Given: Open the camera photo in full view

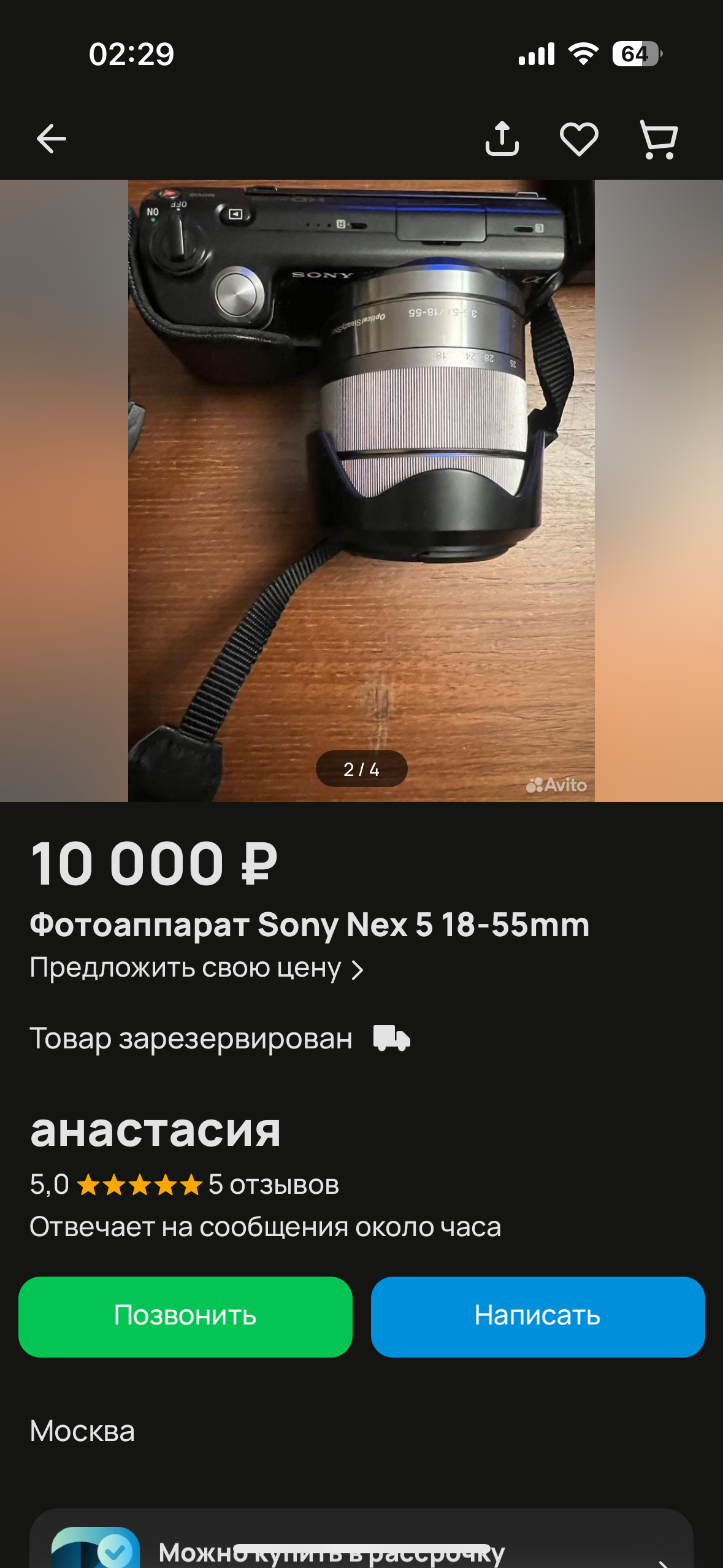Looking at the screenshot, I should 361,490.
